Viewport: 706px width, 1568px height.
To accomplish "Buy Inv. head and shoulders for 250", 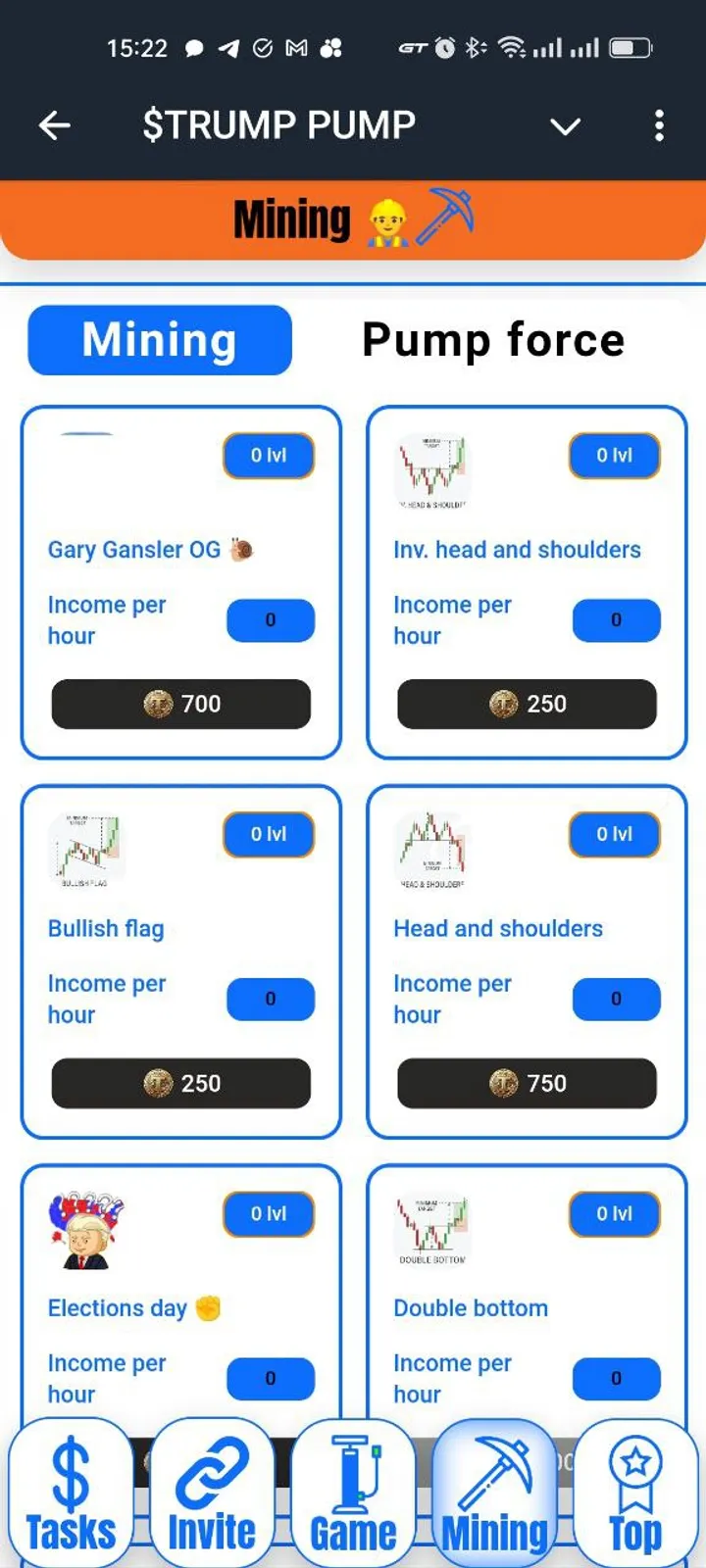I will pos(527,704).
